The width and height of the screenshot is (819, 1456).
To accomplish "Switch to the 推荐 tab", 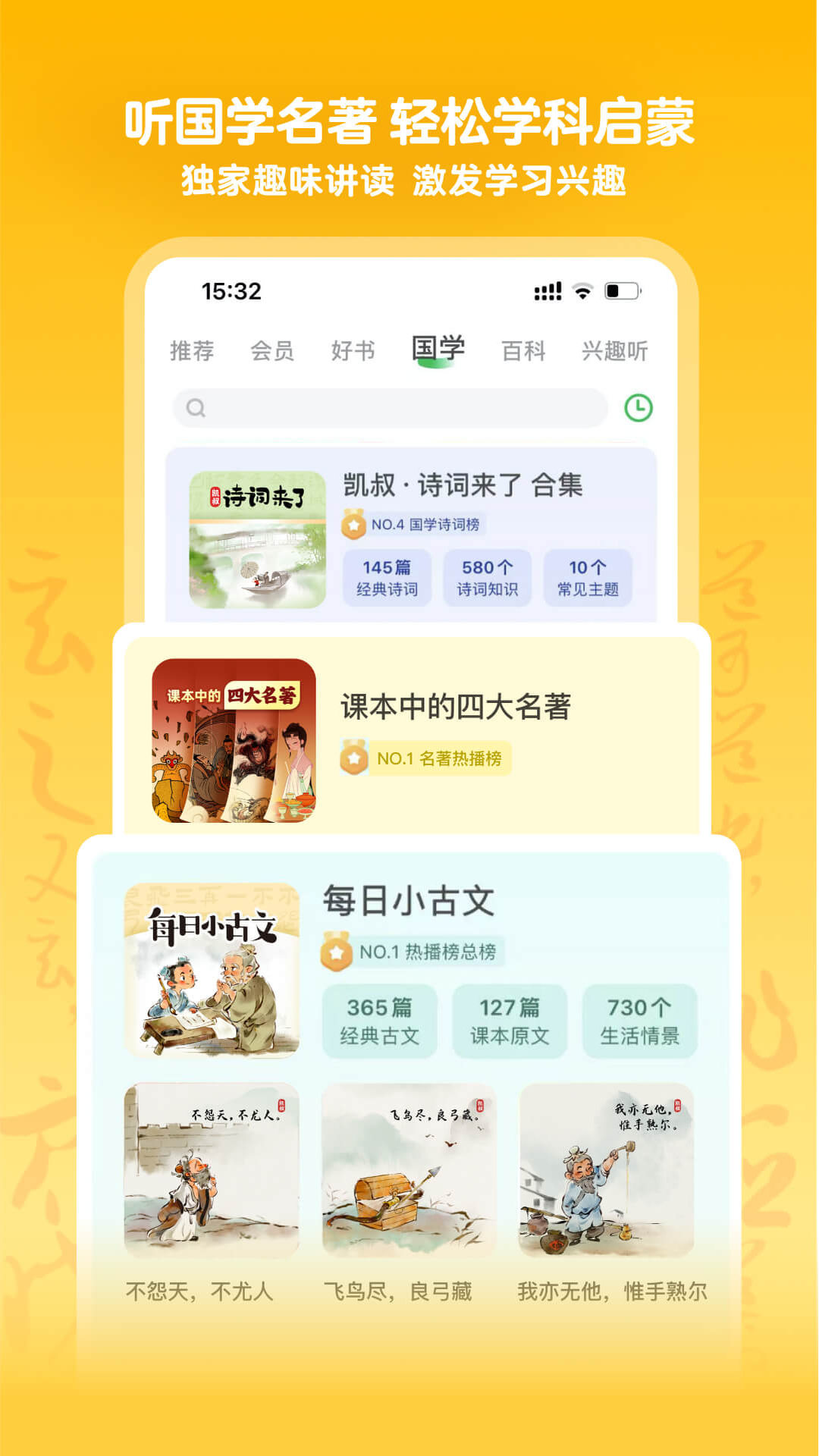I will point(191,350).
